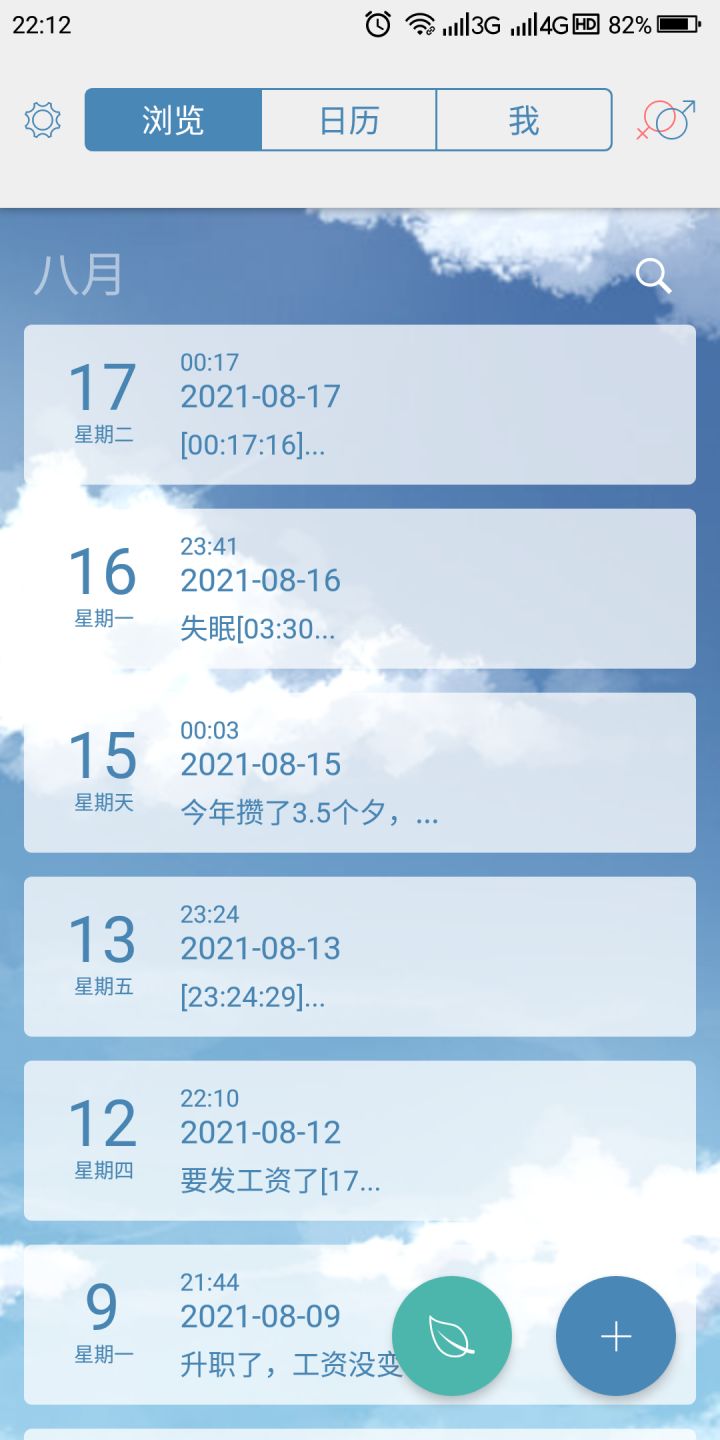This screenshot has height=1440, width=720.
Task: Open the entry about saving 3.5个夕
Action: click(x=360, y=771)
